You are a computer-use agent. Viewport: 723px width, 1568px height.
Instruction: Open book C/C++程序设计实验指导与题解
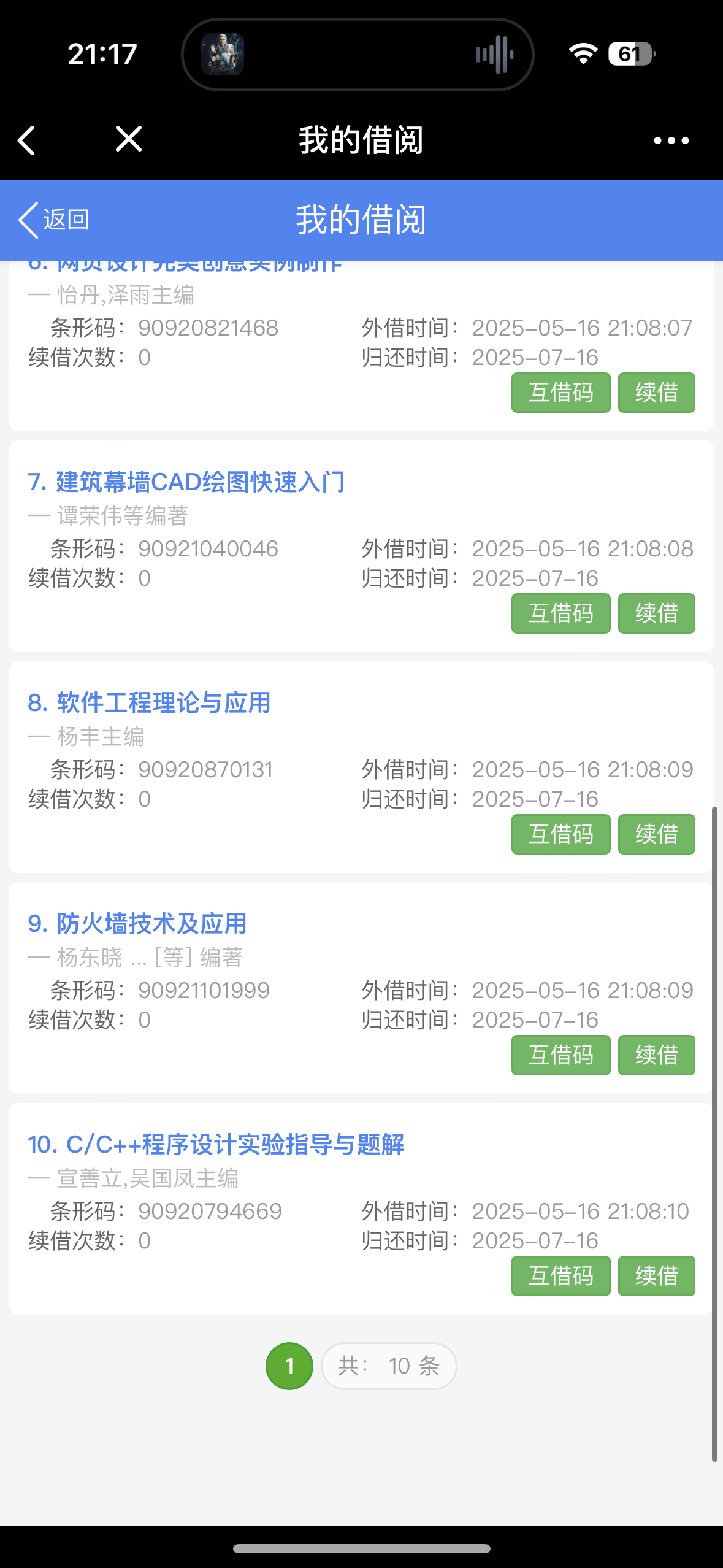(216, 1145)
